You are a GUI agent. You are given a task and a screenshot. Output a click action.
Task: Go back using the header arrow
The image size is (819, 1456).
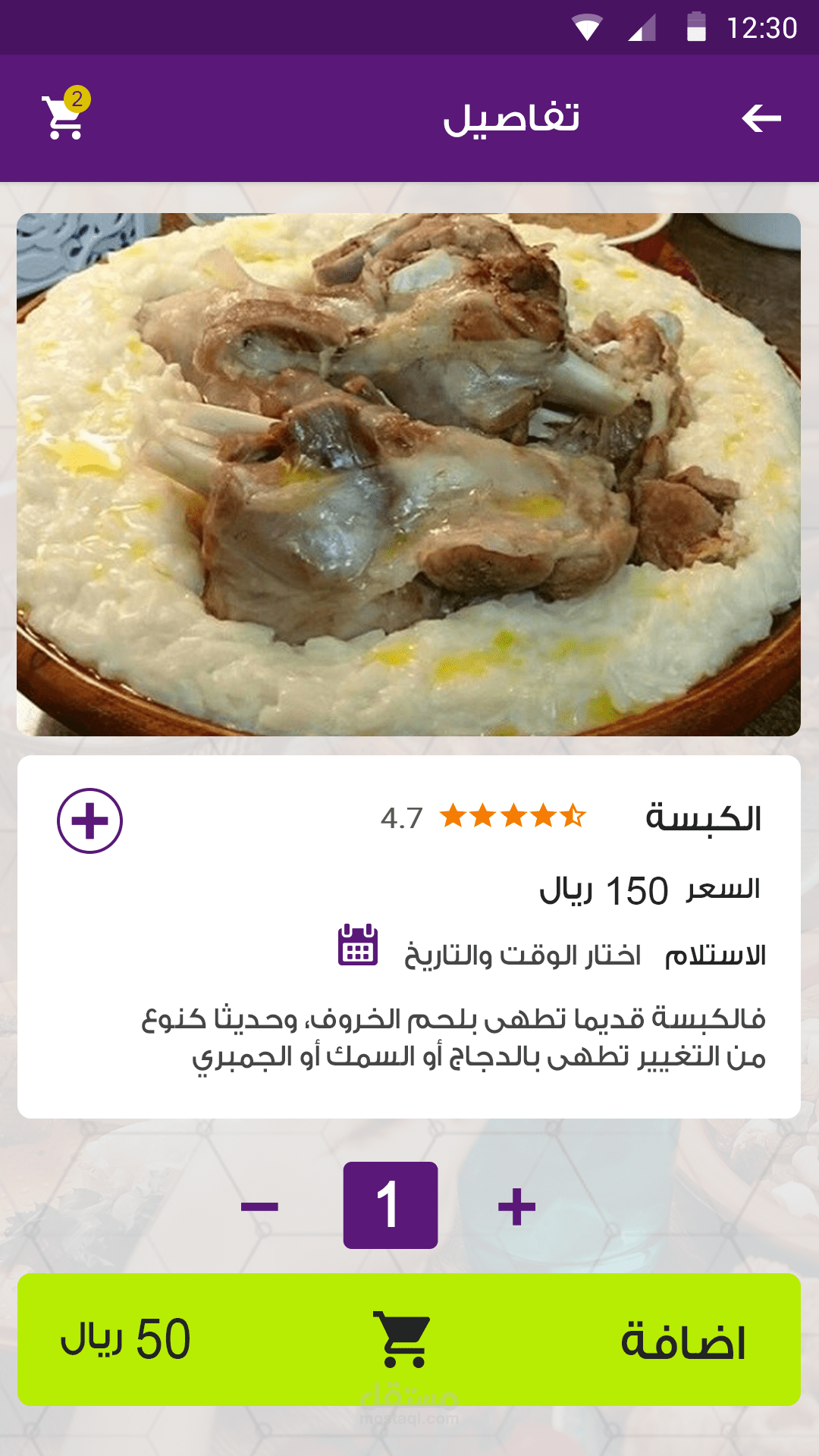point(761,118)
